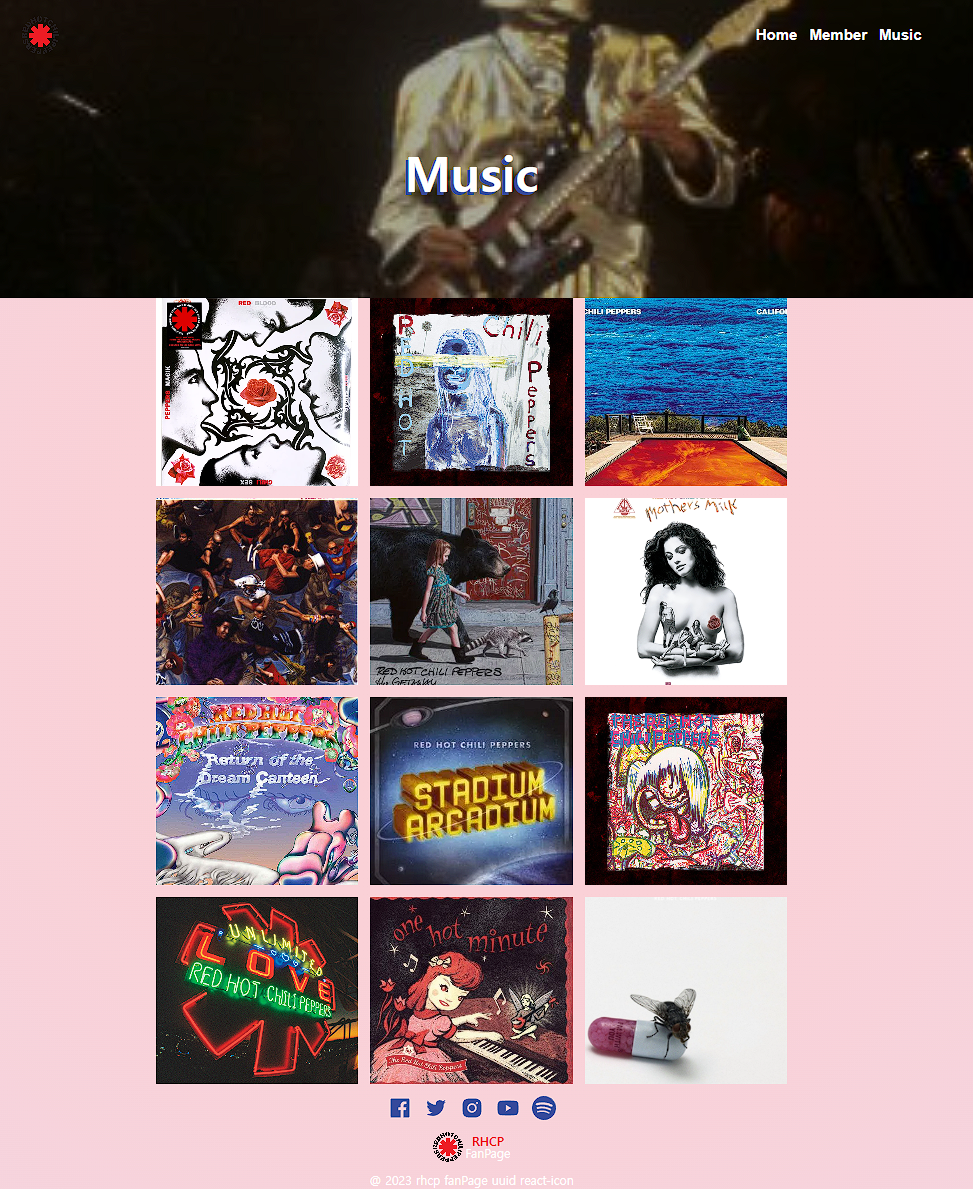
Task: Open the By the Way album cover
Action: coord(471,392)
